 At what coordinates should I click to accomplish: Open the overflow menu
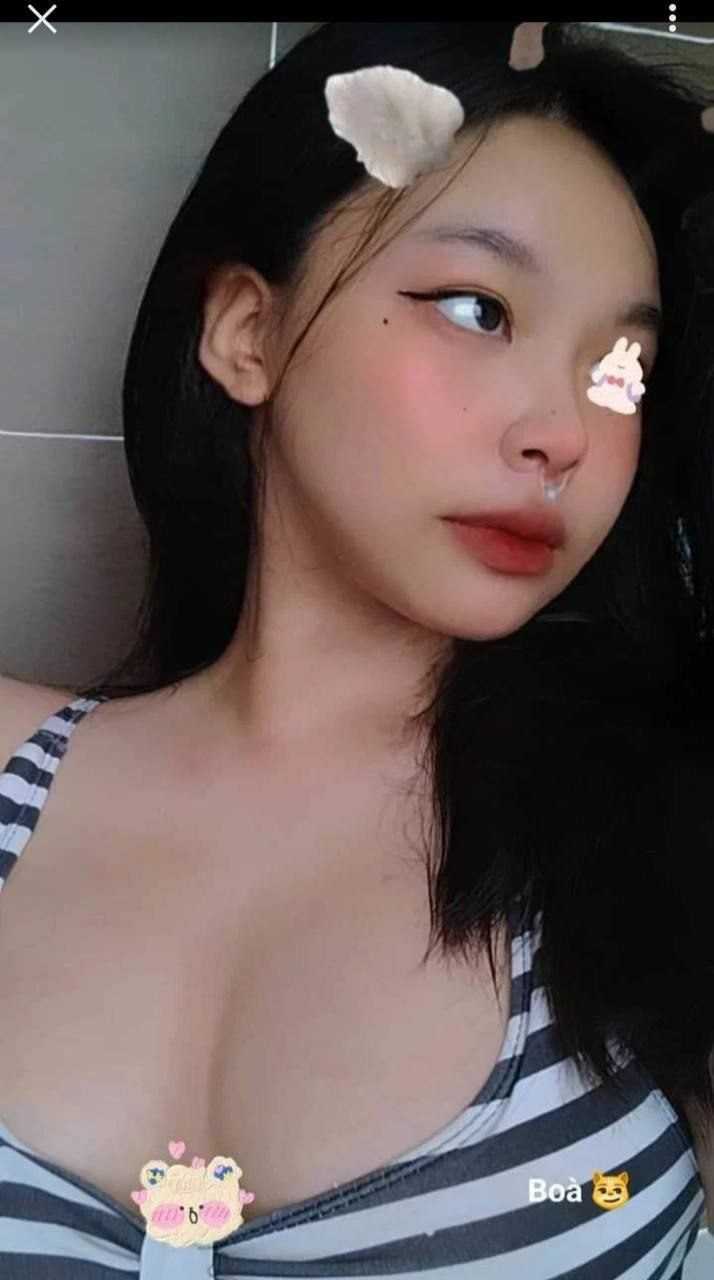tap(672, 17)
